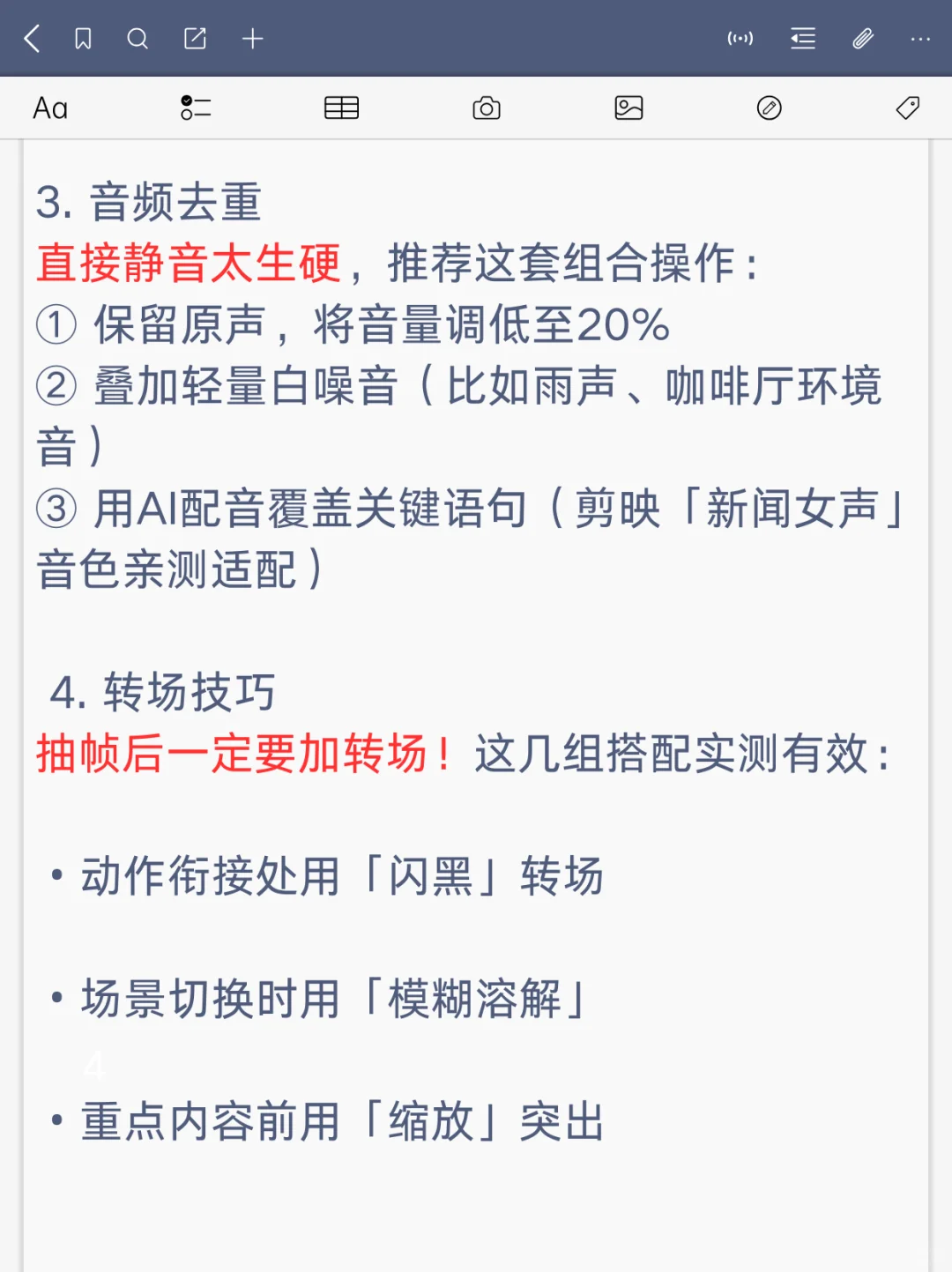952x1272 pixels.
Task: Add a tag to the note
Action: [x=907, y=108]
